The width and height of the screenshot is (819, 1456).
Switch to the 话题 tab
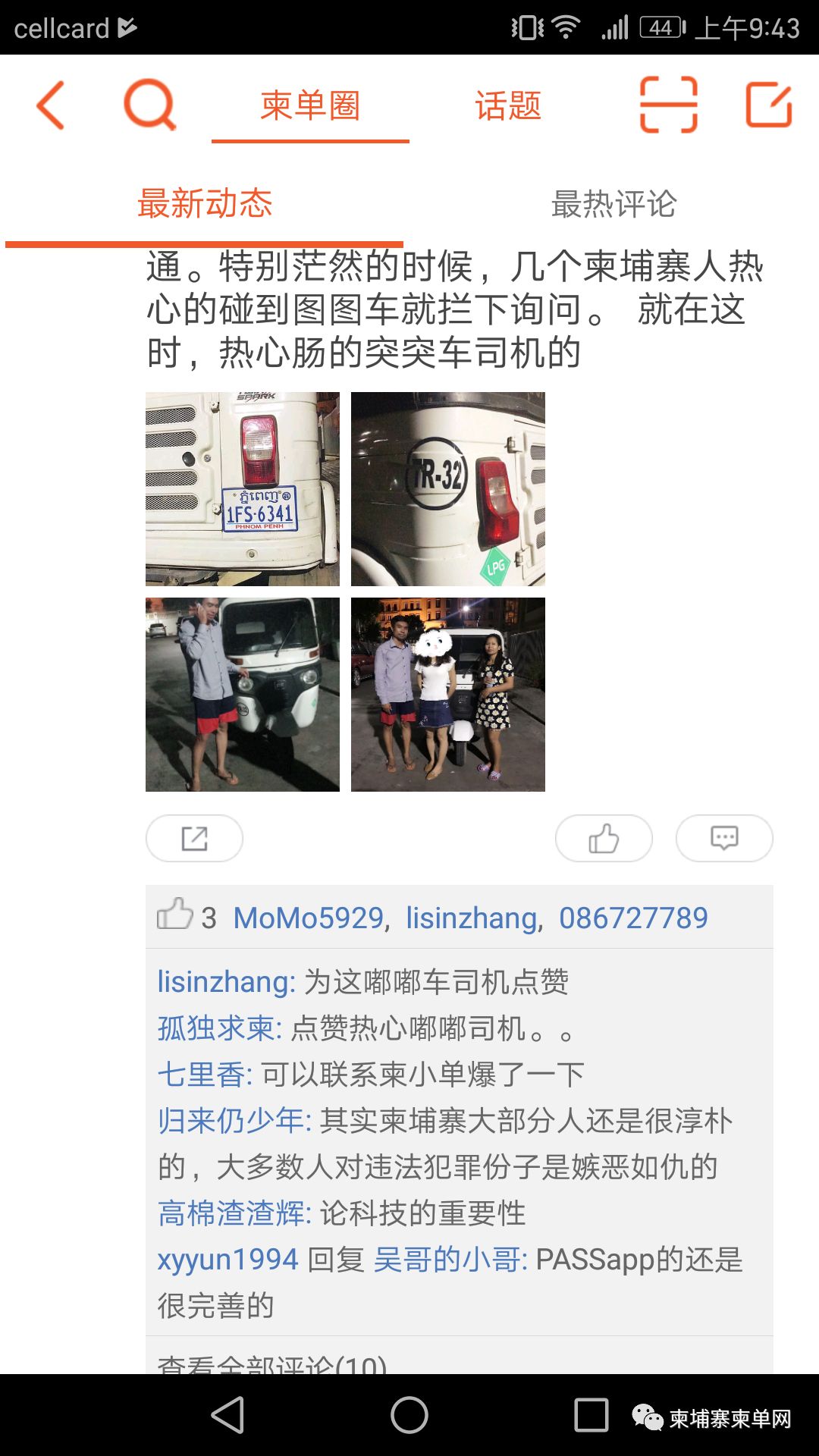click(x=508, y=105)
